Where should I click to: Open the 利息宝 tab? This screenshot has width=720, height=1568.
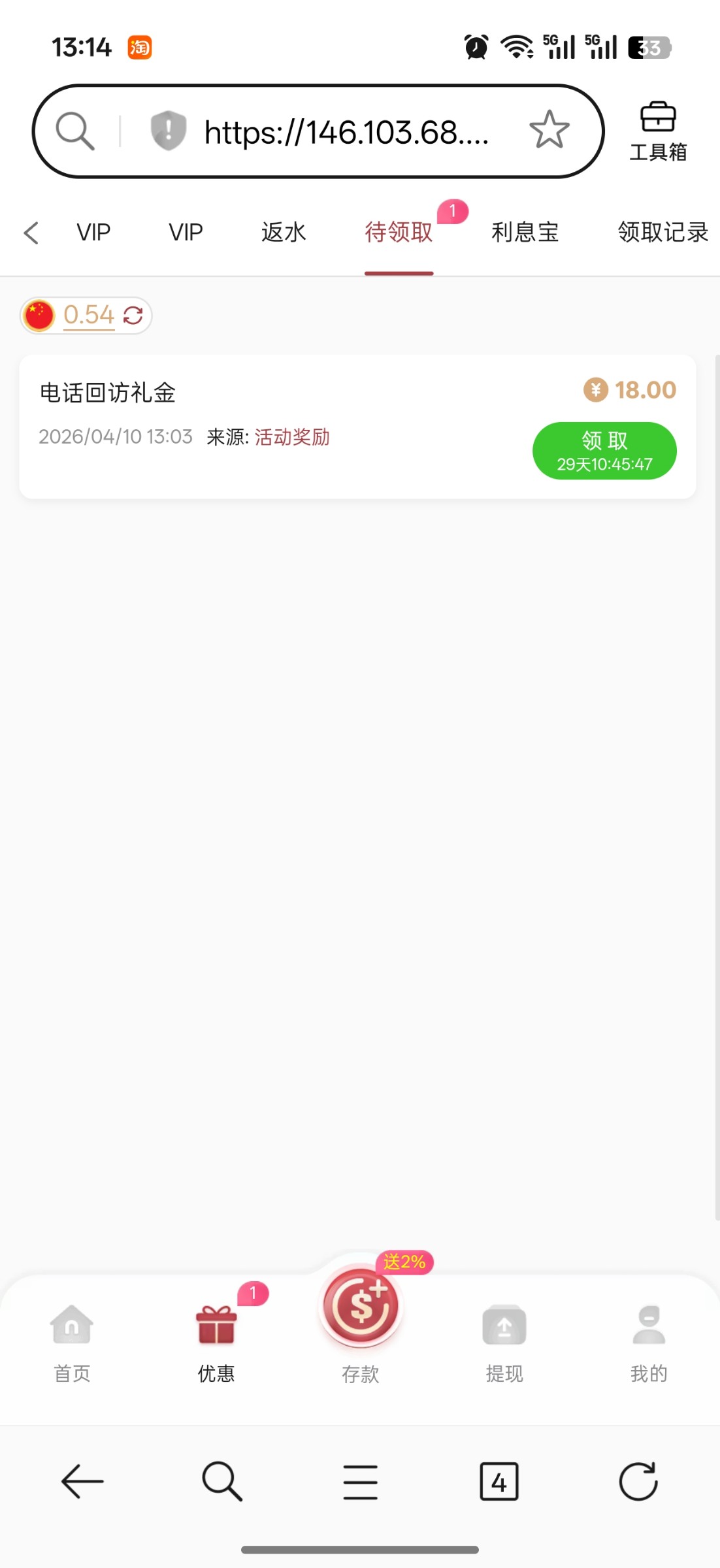pyautogui.click(x=525, y=233)
